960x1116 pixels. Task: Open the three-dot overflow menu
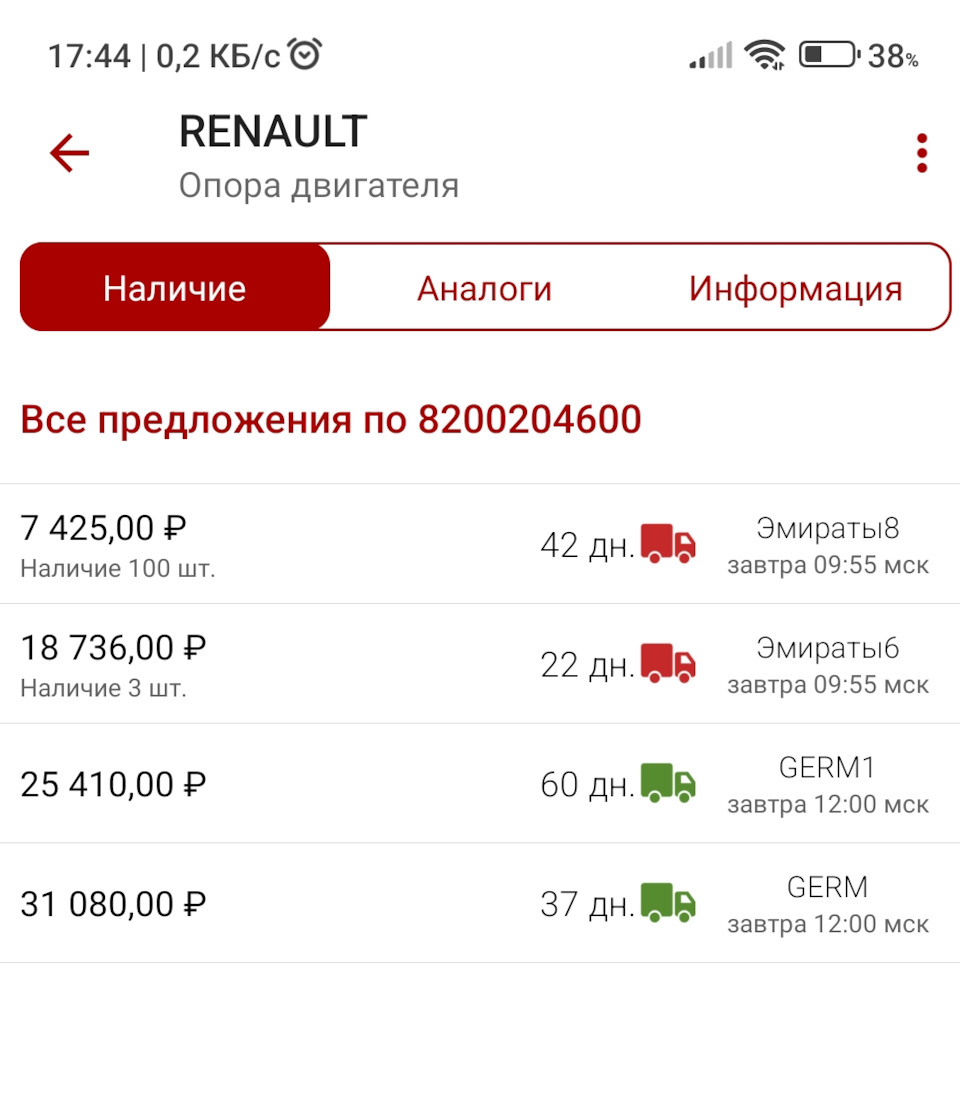point(920,152)
